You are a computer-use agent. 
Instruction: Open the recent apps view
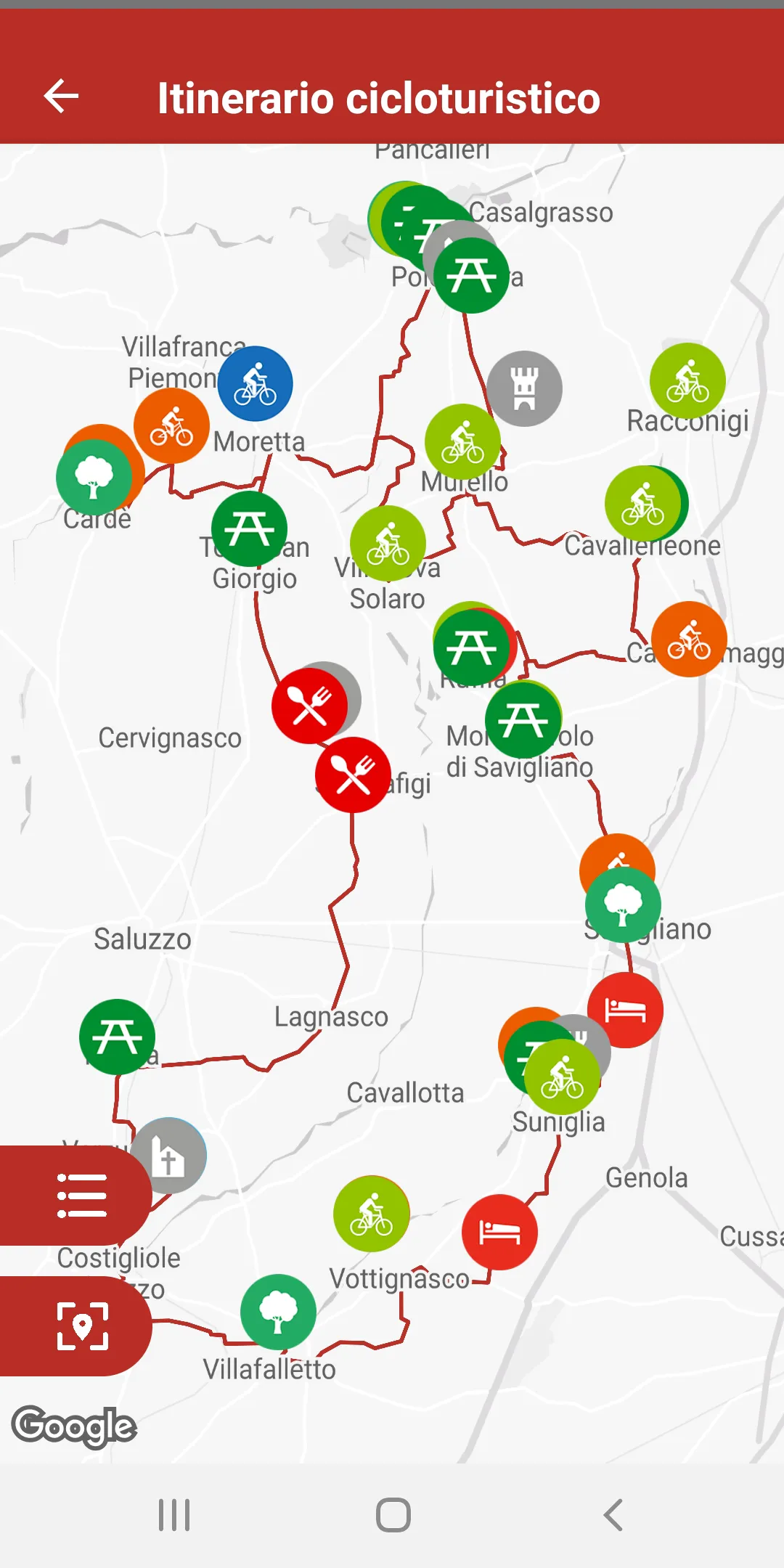coord(174,1515)
